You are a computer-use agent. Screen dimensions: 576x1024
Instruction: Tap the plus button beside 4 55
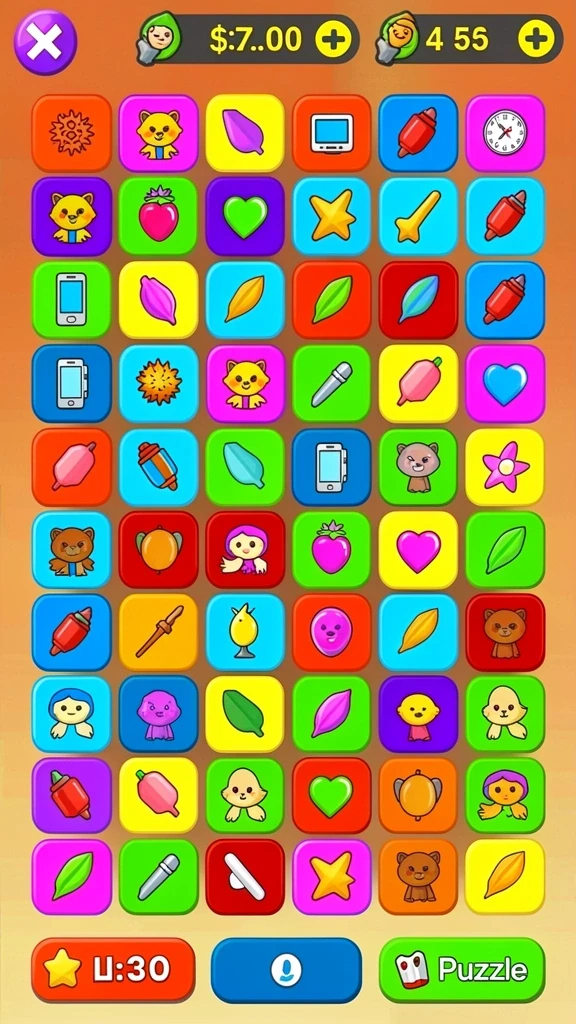536,40
